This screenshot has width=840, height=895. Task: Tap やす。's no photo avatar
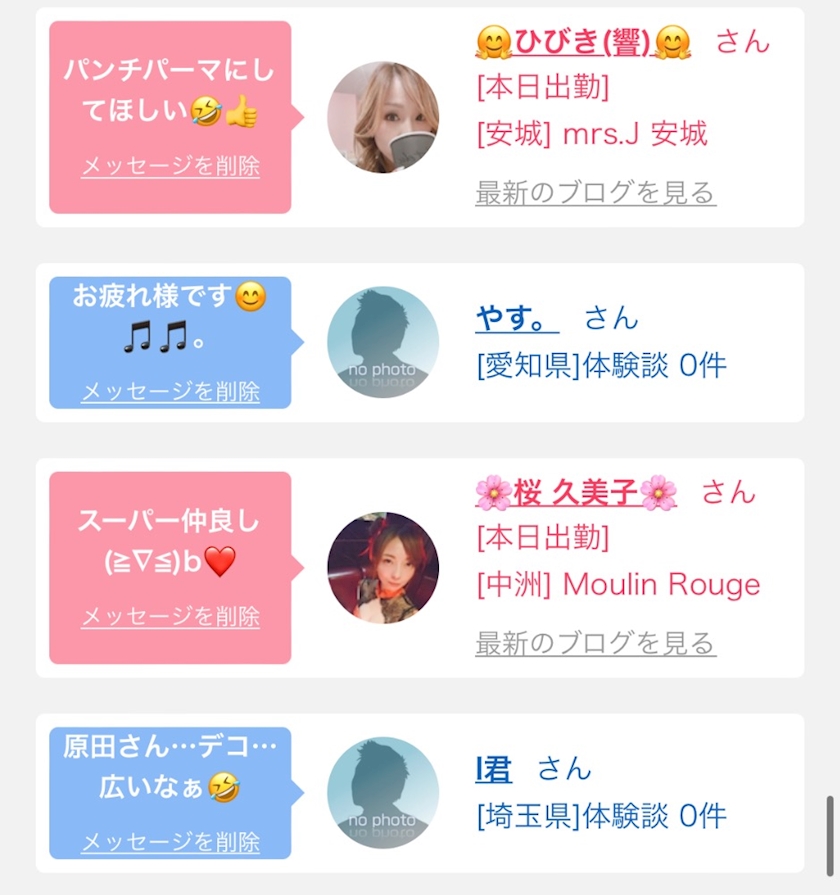click(x=383, y=342)
